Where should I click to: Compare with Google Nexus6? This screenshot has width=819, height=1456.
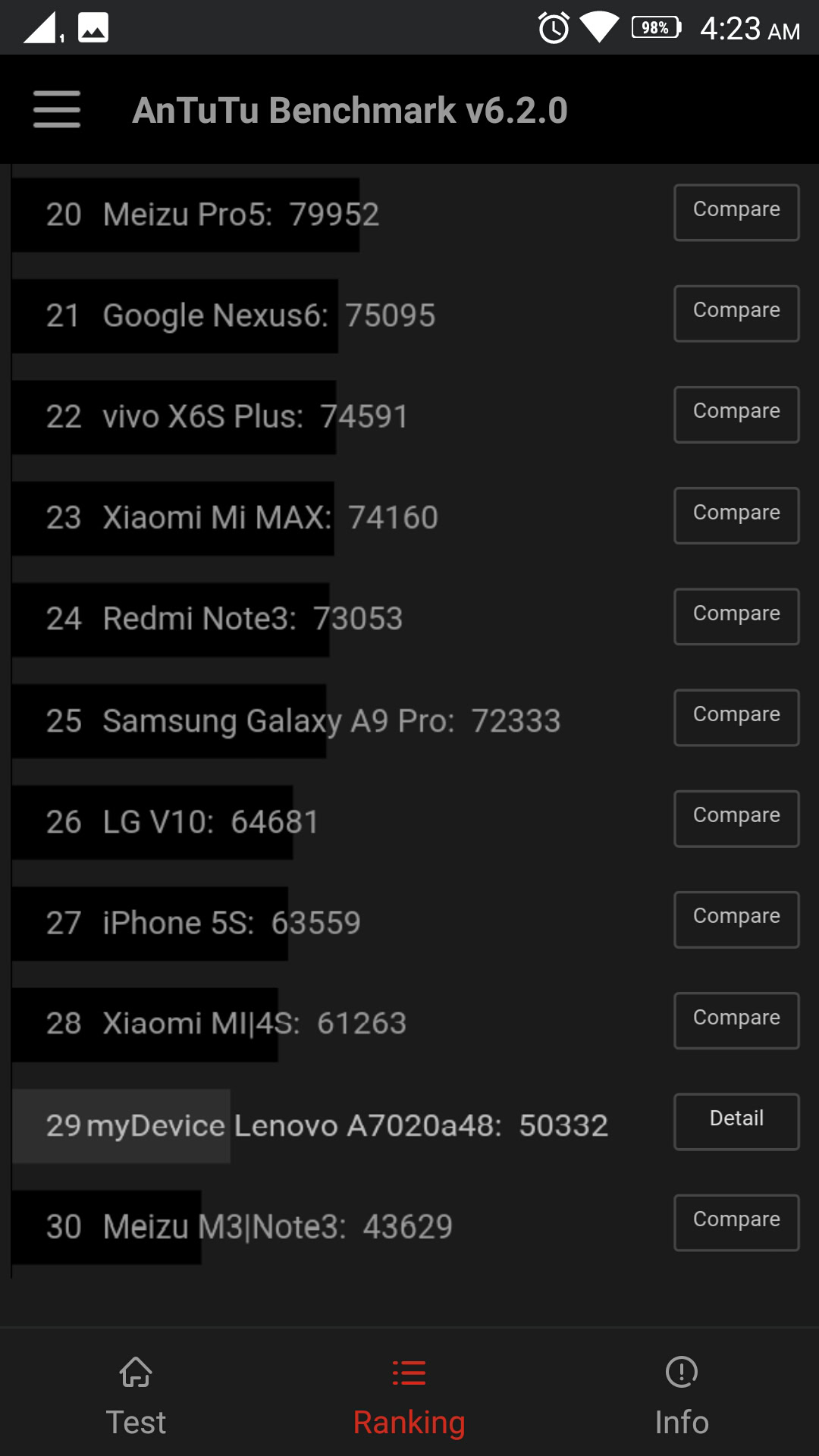coord(736,313)
